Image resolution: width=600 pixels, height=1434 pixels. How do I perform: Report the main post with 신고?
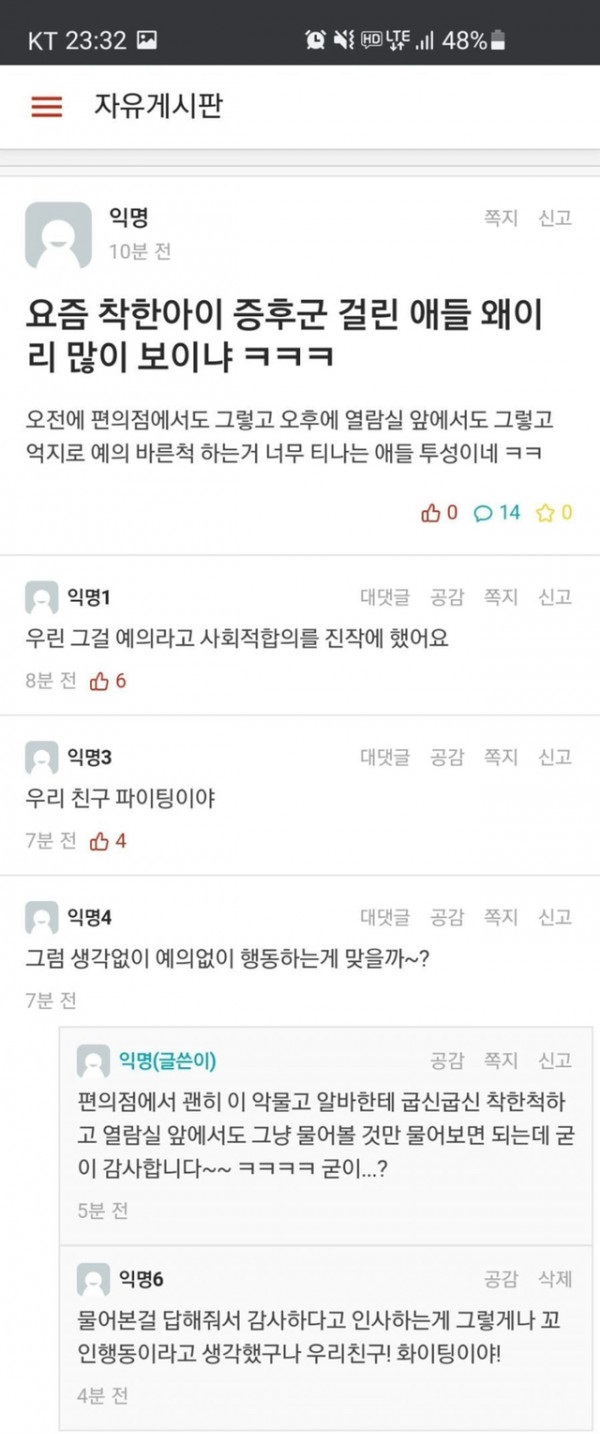(x=555, y=218)
